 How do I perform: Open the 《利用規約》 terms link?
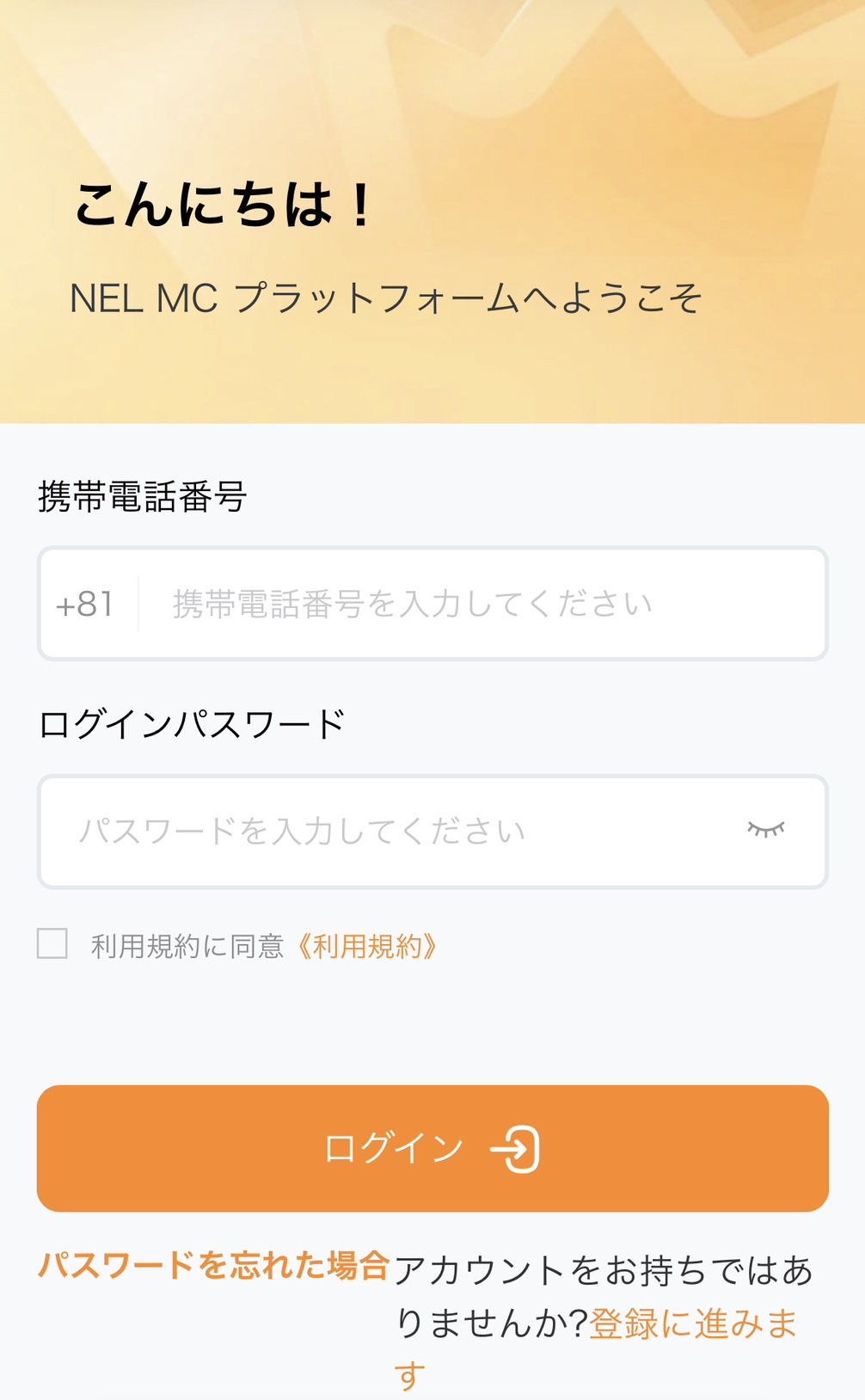(x=368, y=947)
